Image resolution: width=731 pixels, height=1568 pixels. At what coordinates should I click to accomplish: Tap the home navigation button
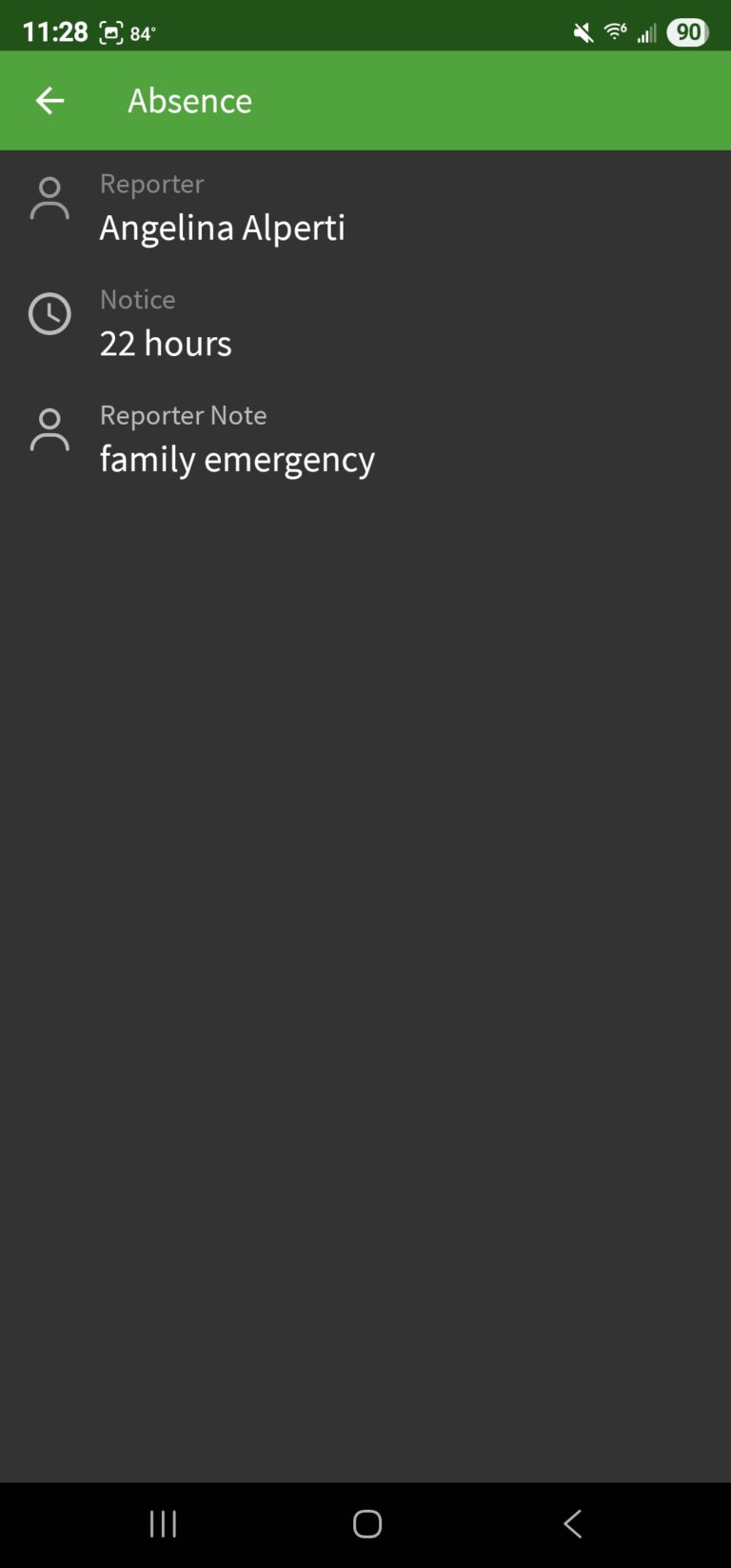click(x=365, y=1523)
